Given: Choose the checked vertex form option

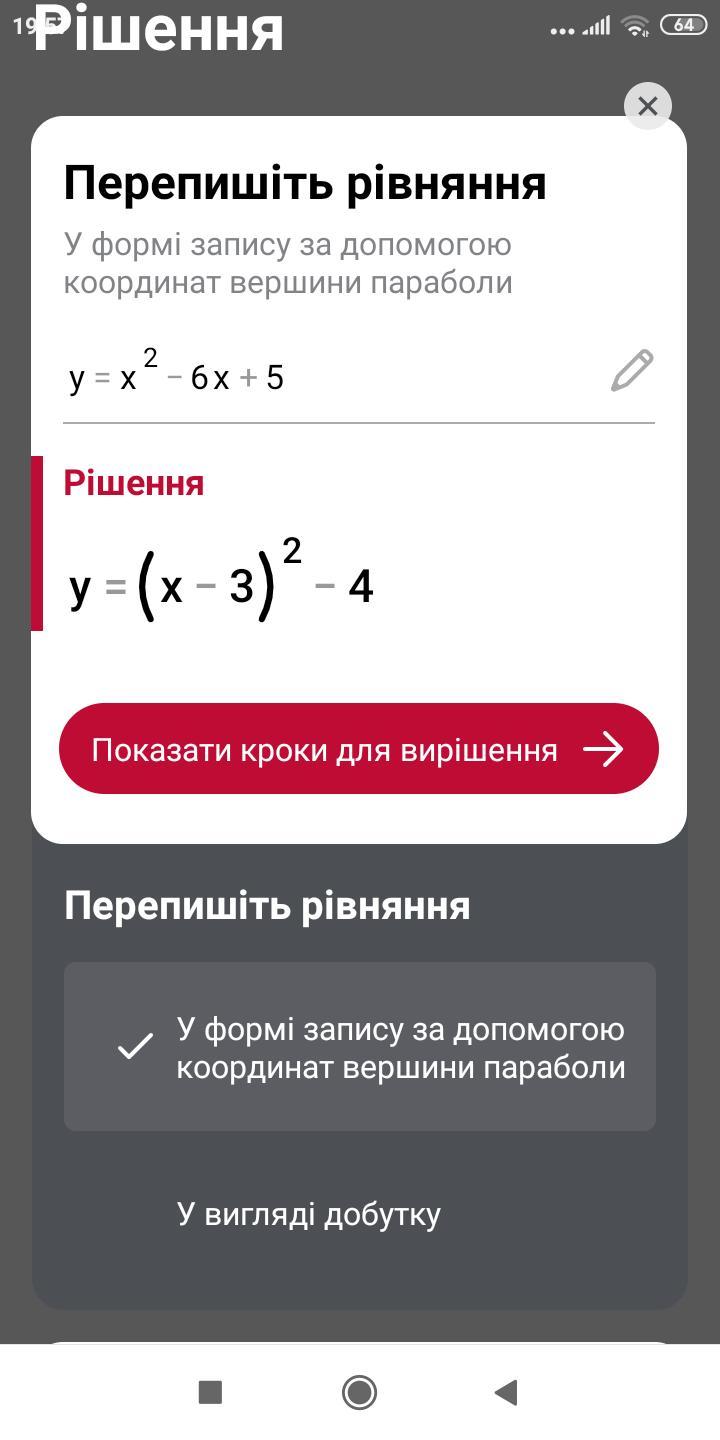Looking at the screenshot, I should tap(359, 1047).
